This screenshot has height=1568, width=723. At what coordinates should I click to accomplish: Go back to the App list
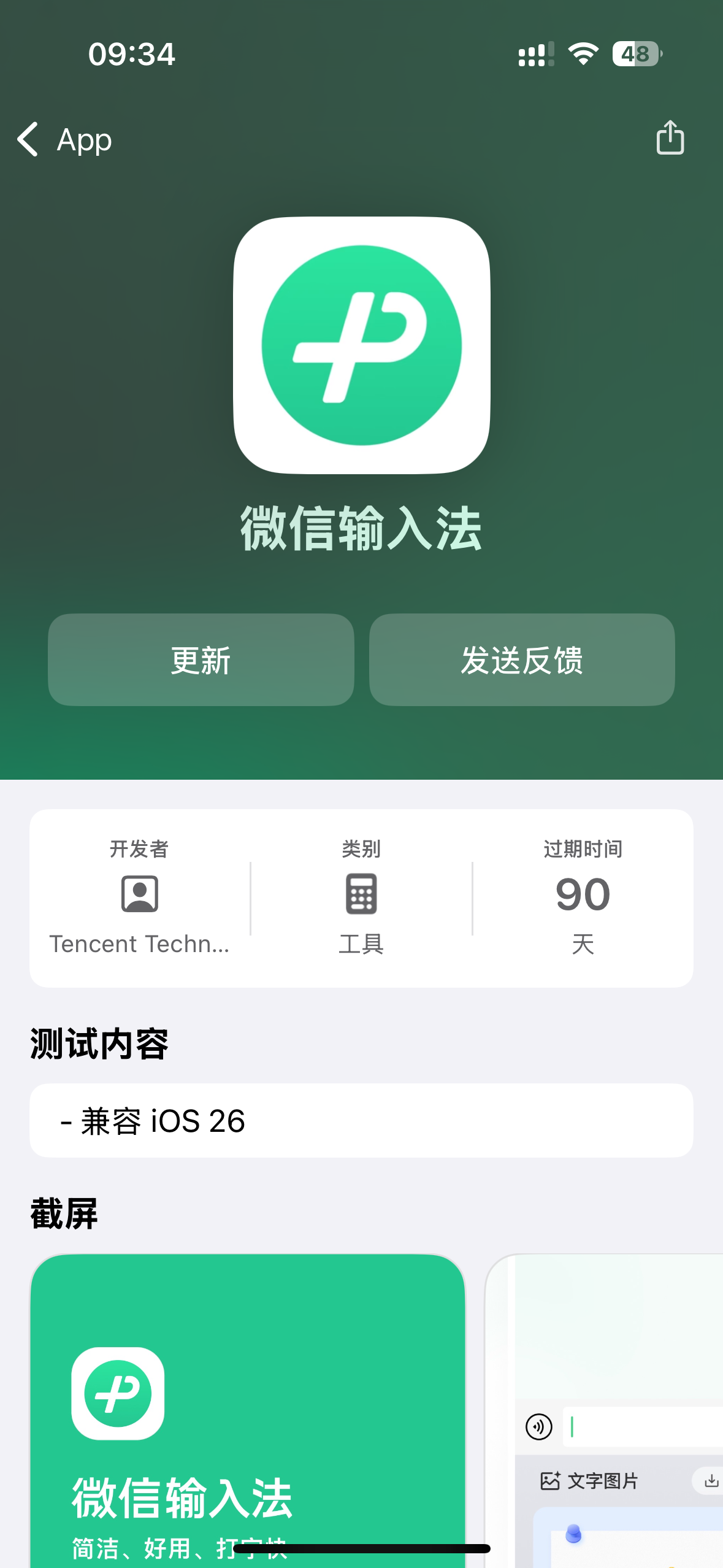click(64, 139)
